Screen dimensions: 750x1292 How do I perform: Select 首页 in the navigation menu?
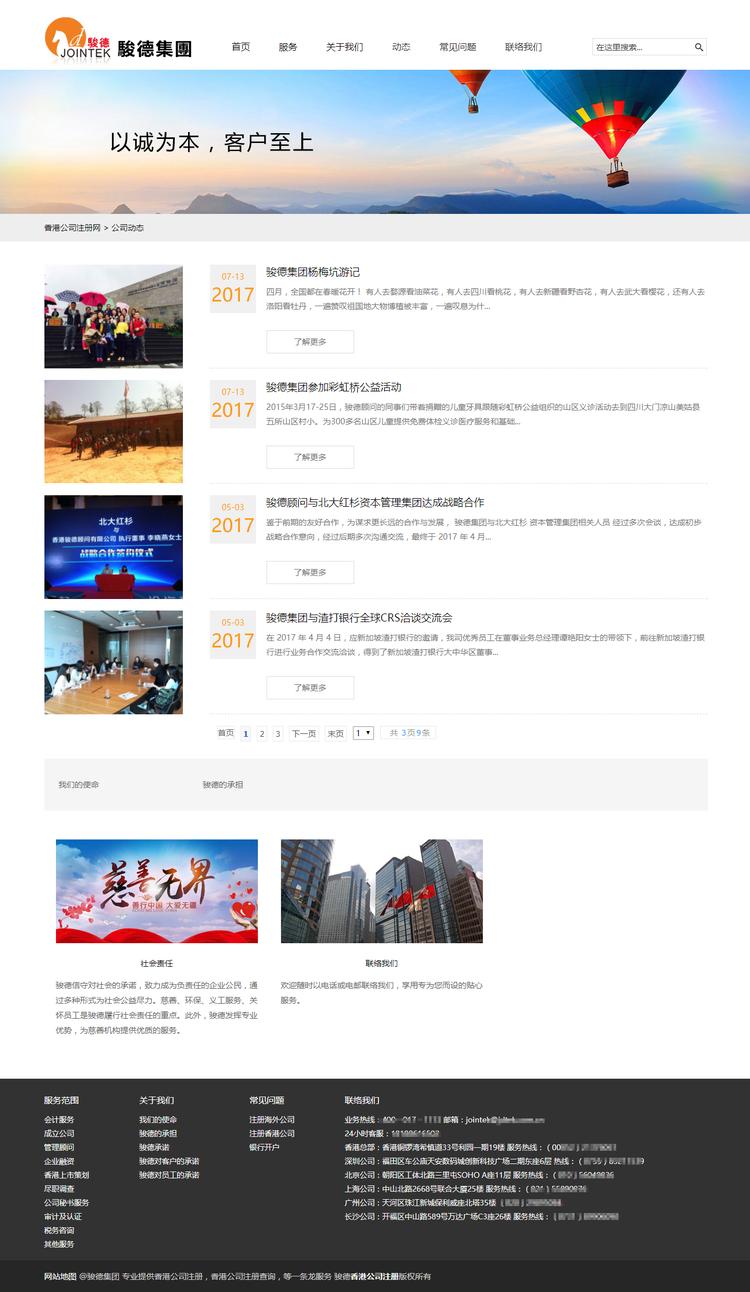click(240, 46)
